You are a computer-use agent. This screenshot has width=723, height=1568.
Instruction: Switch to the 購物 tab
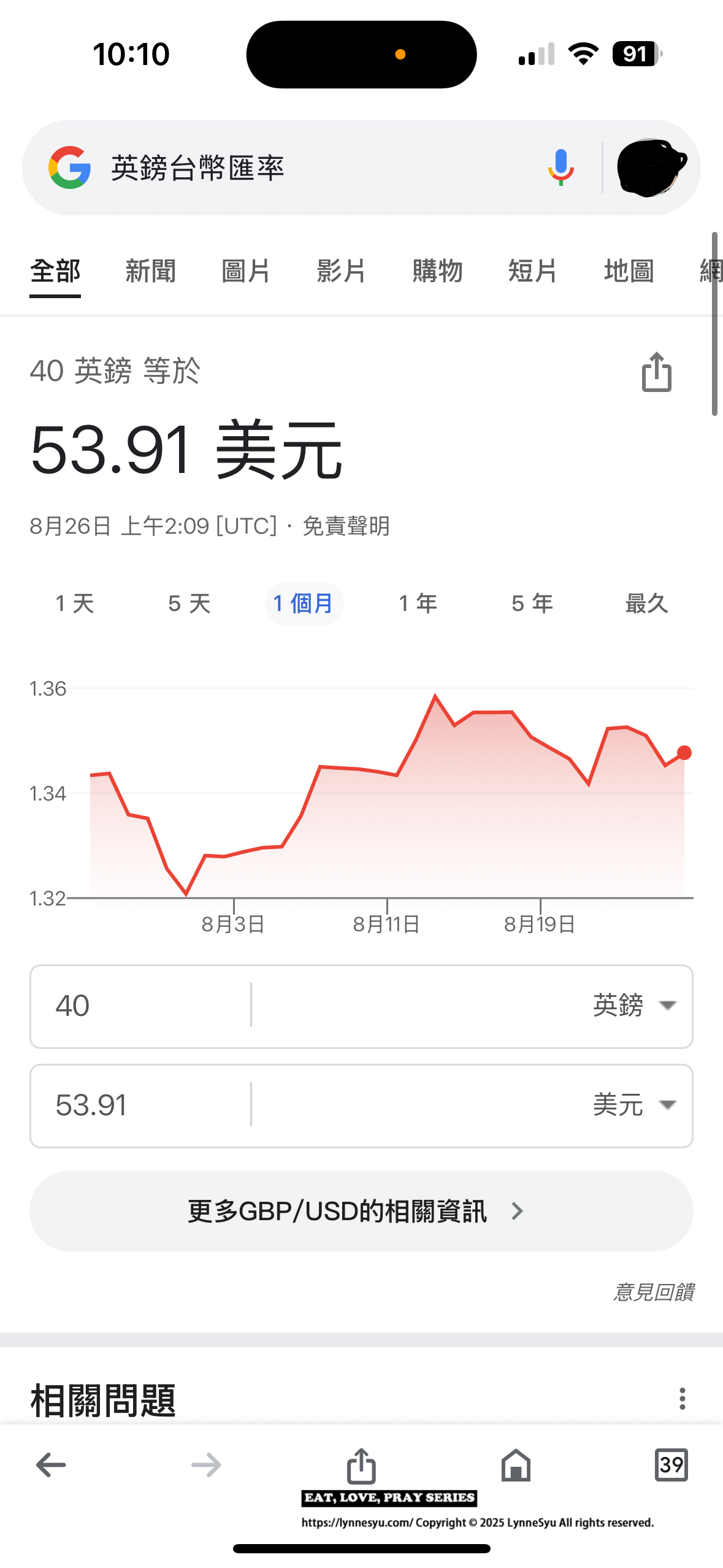[x=437, y=271]
